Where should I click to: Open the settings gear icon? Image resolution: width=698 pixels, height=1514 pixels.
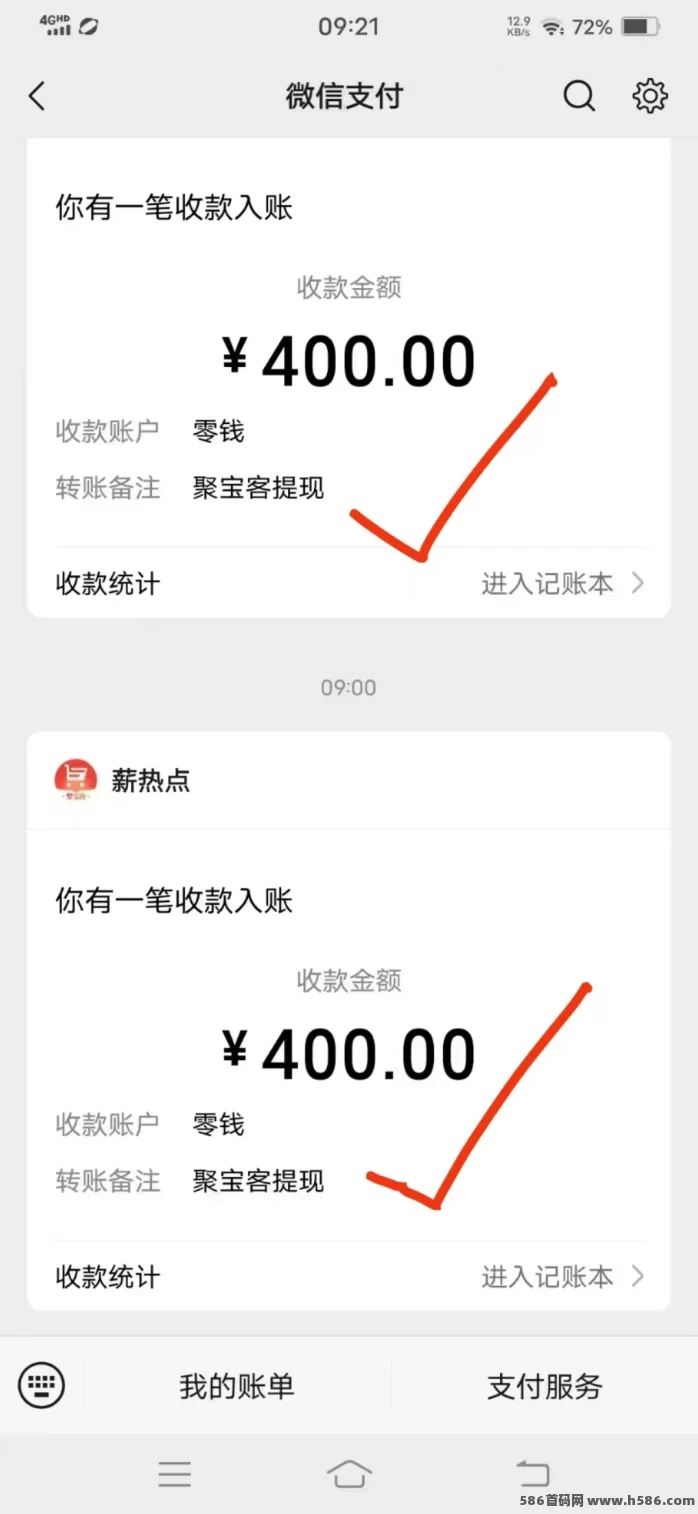click(650, 96)
